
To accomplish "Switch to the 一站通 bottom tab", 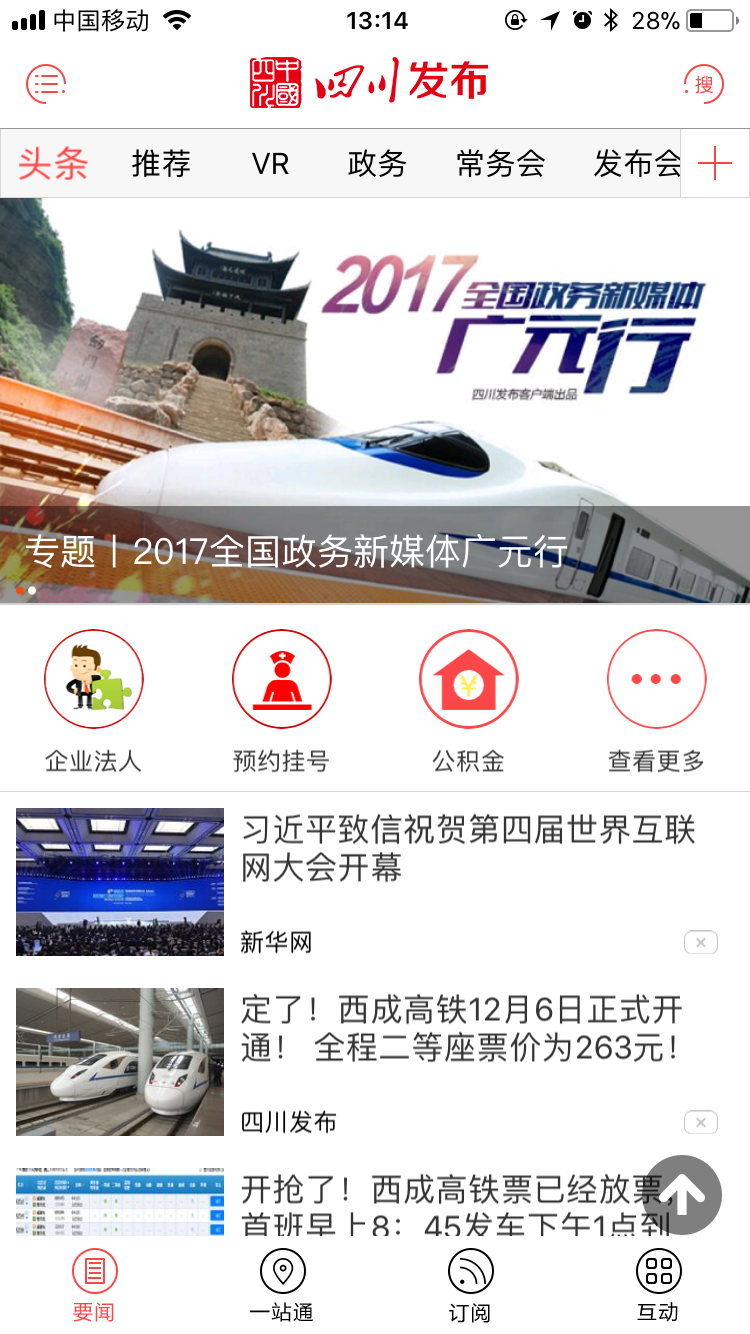I will pos(282,1286).
